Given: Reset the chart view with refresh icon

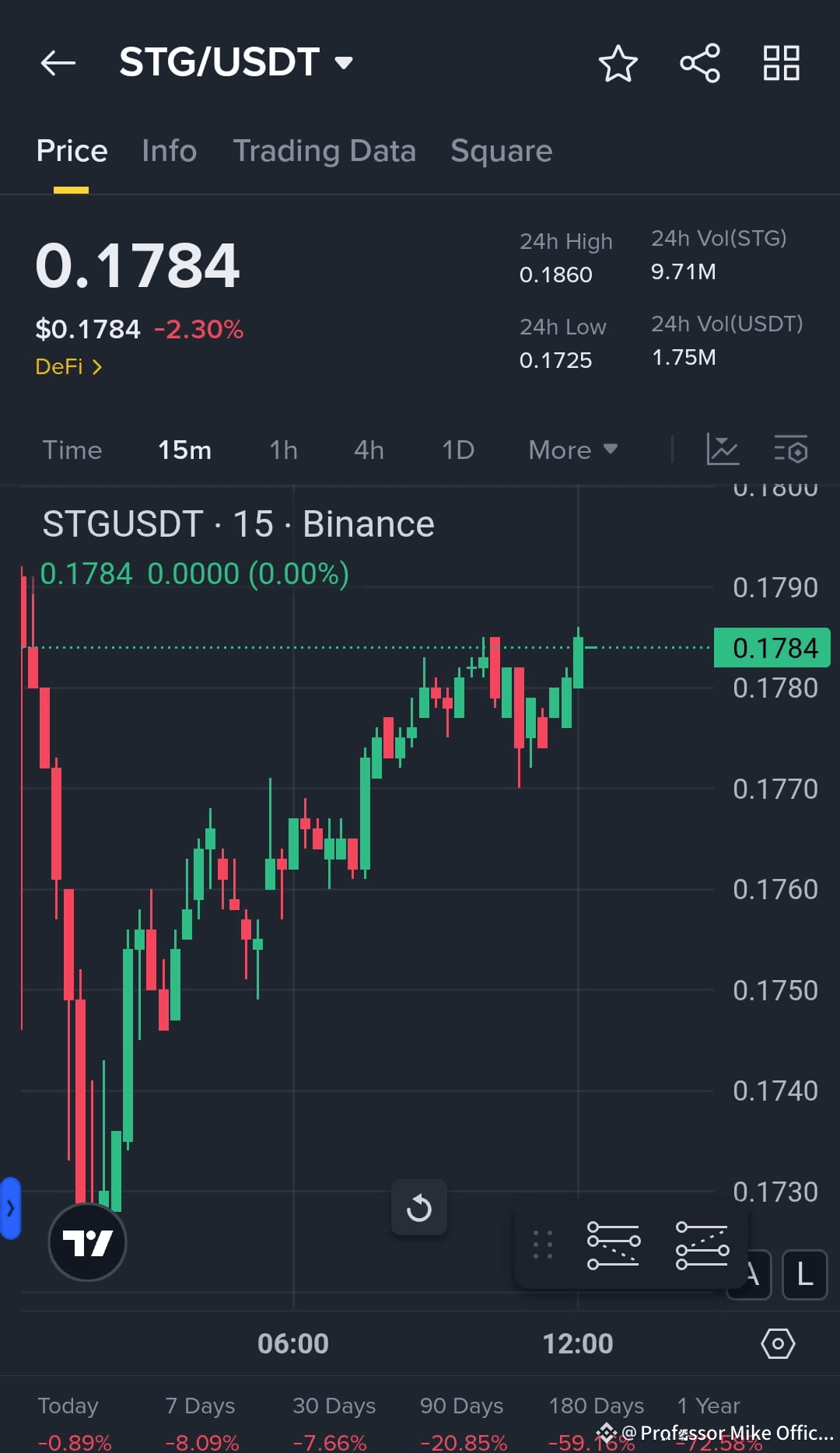Looking at the screenshot, I should 419,1206.
